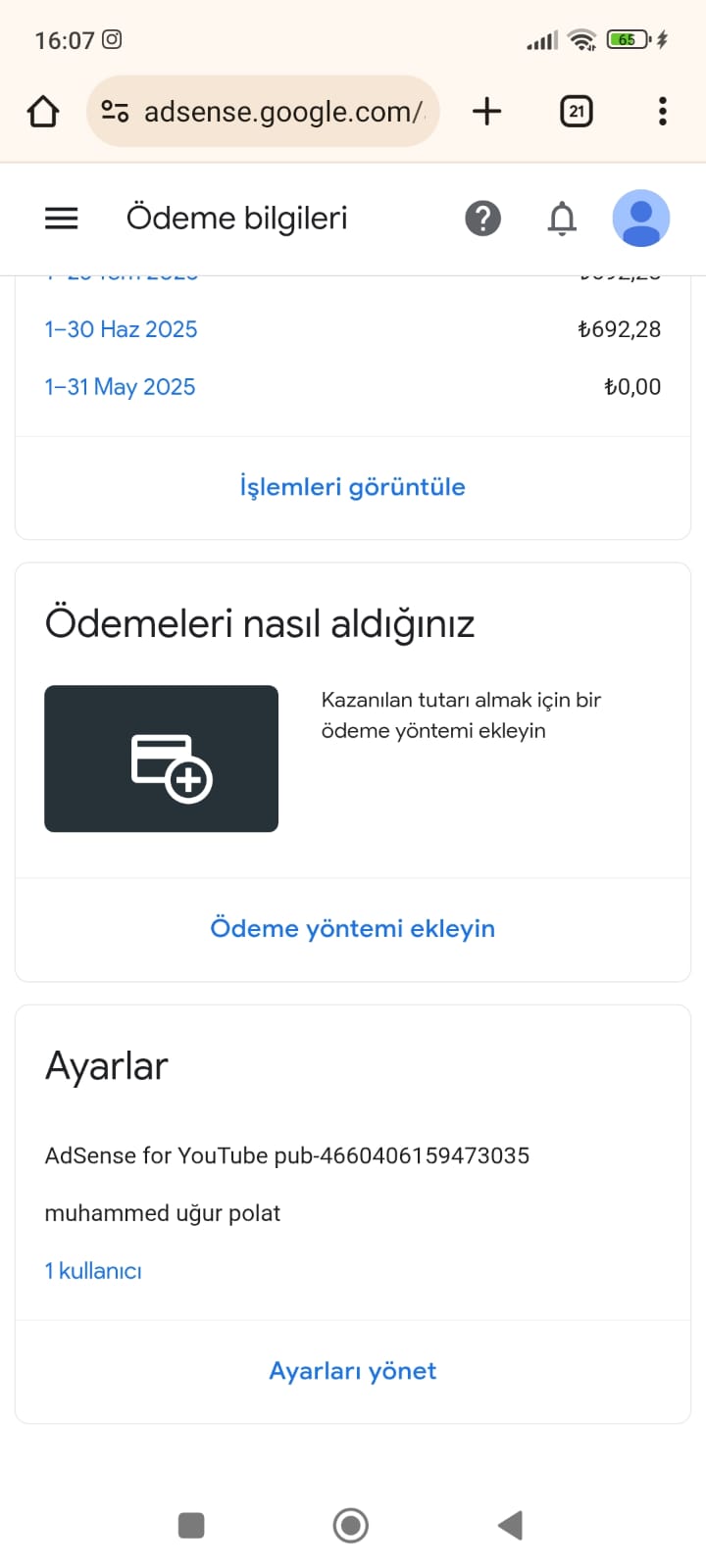Screen dimensions: 706x1568
Task: Go to the browser home page
Action: click(x=42, y=112)
